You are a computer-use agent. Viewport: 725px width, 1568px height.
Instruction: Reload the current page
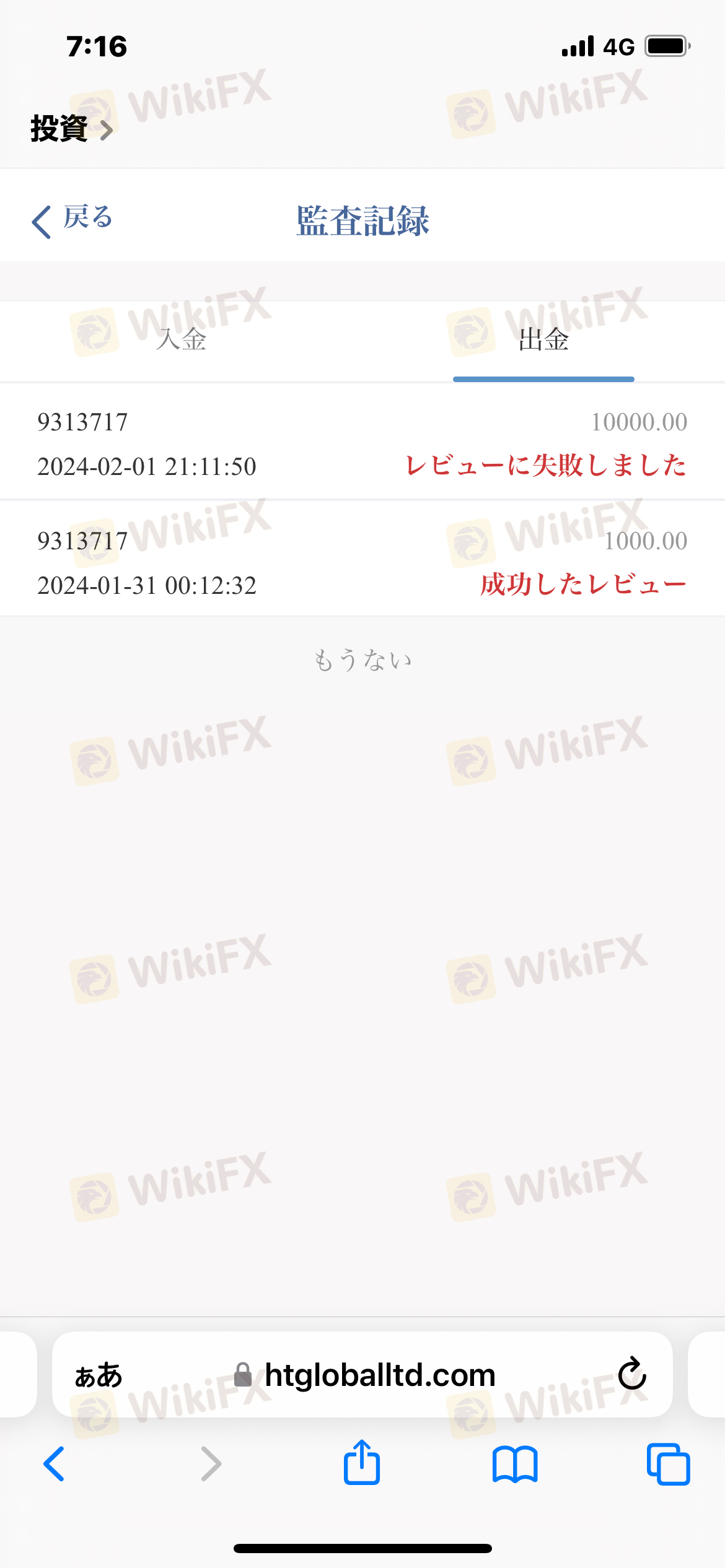tap(631, 1374)
